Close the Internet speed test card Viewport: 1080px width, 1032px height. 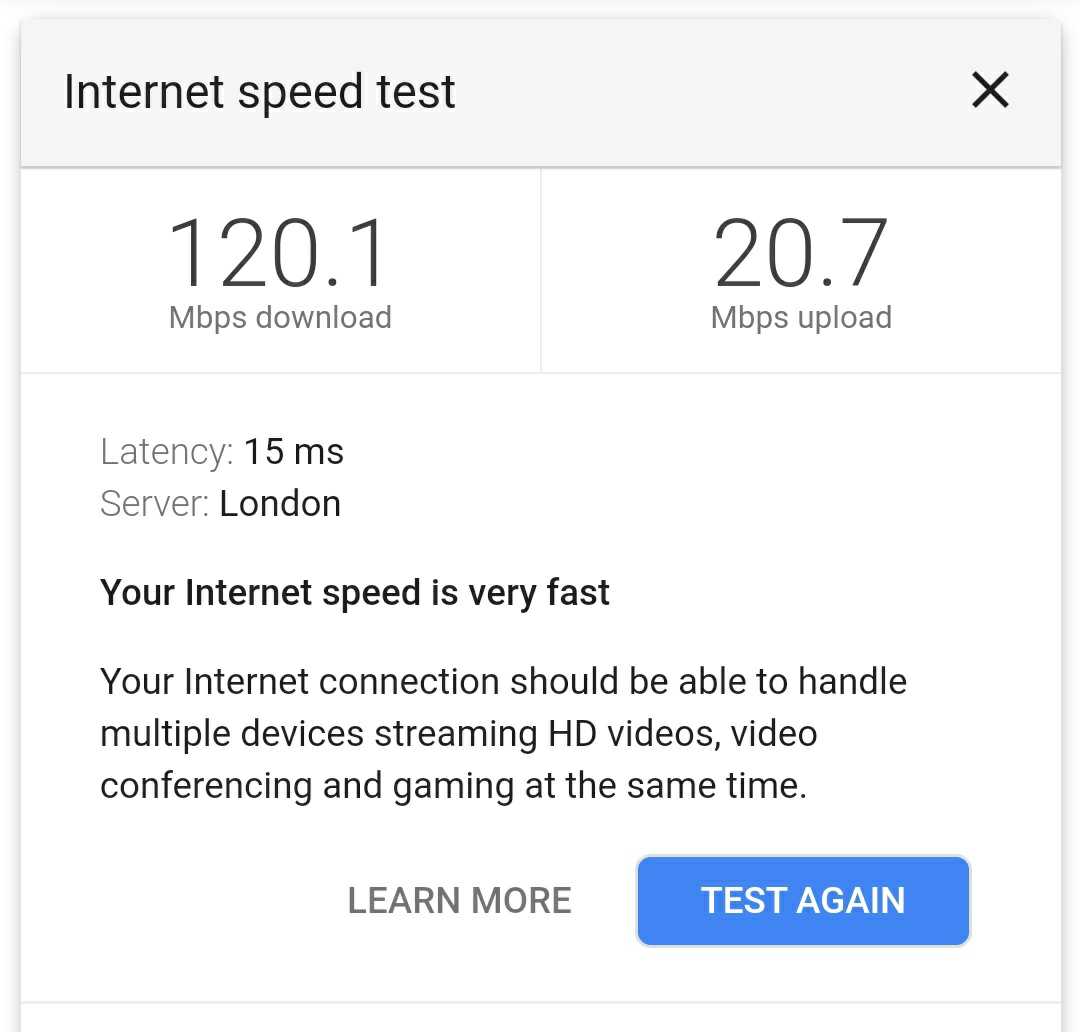point(990,90)
